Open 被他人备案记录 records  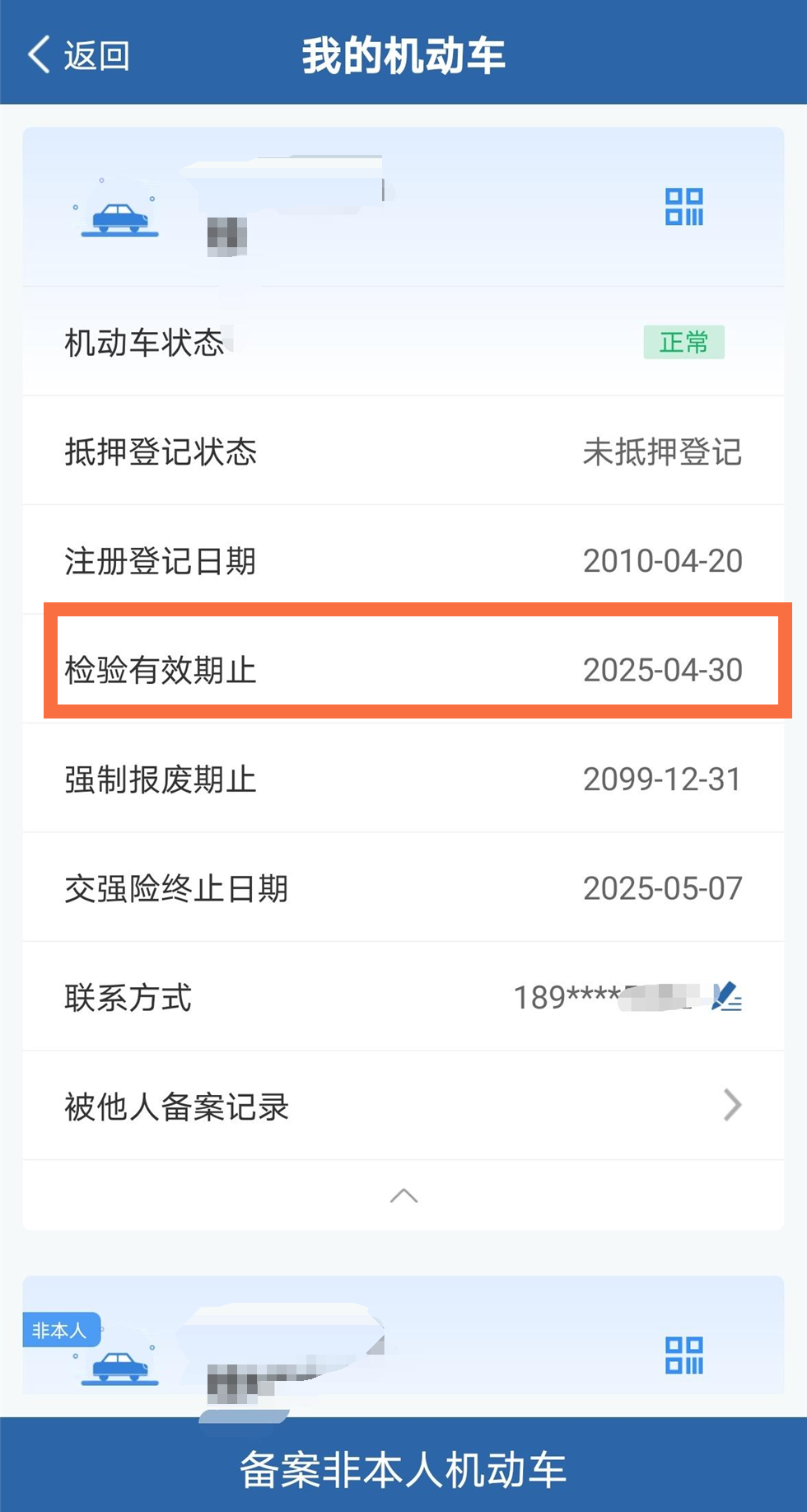(x=403, y=1106)
